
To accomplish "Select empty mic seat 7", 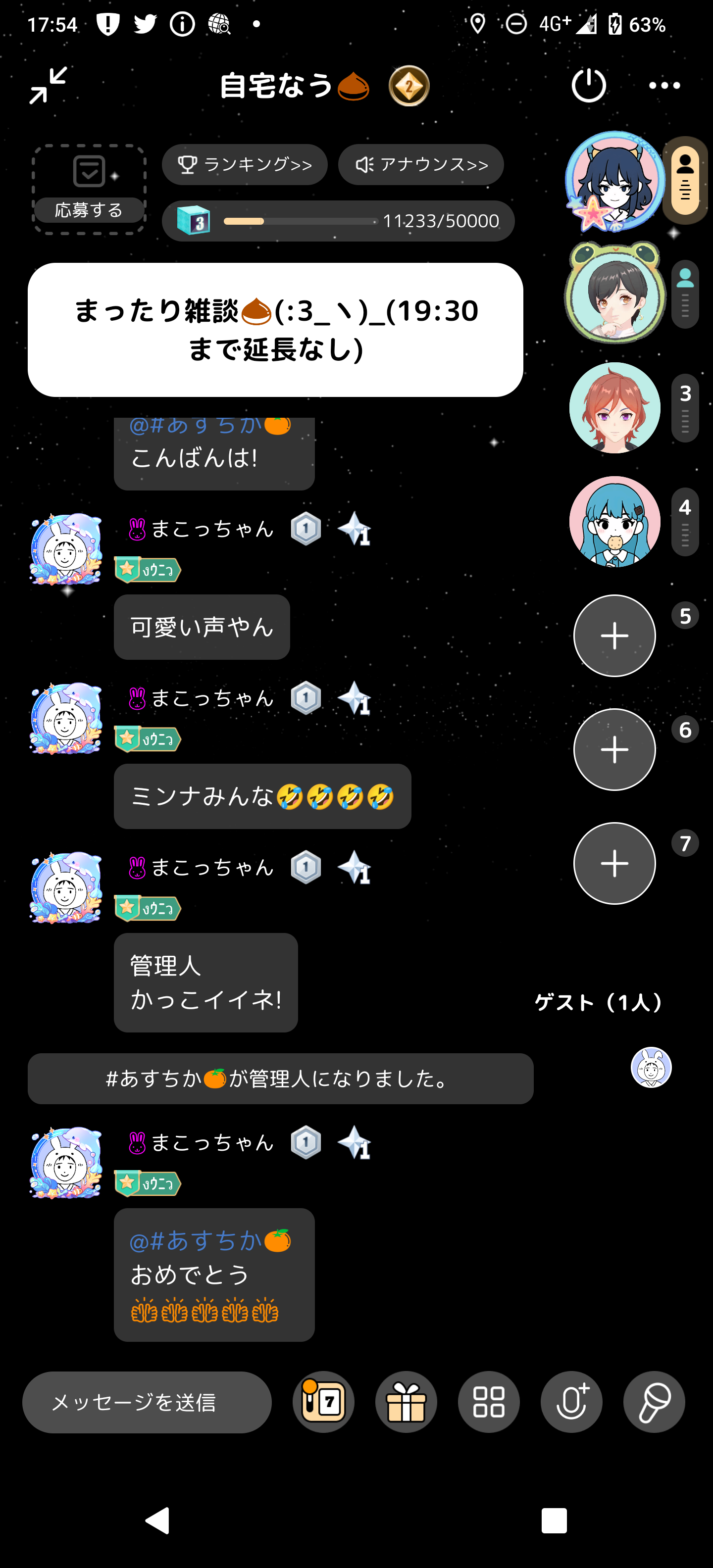I will [x=614, y=863].
